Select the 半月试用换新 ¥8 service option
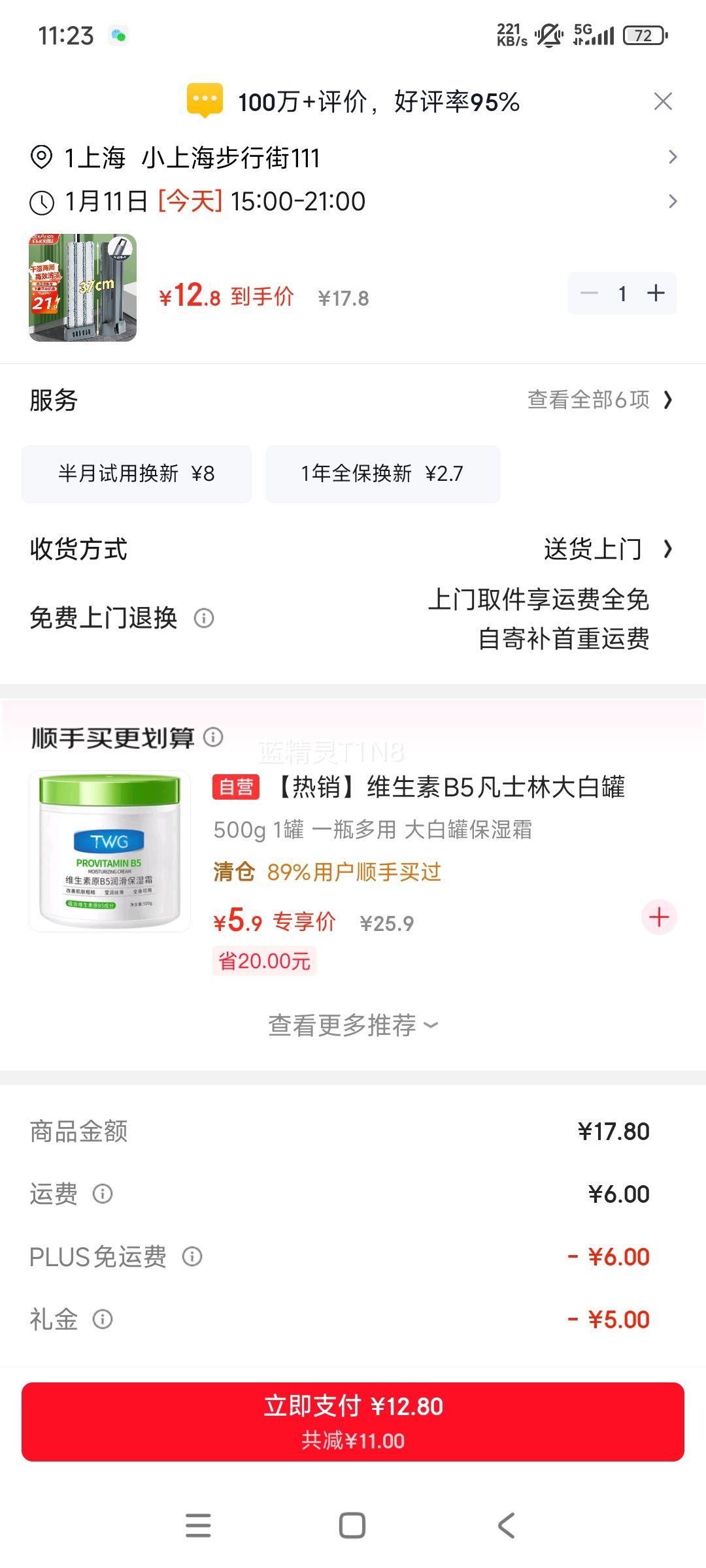Viewport: 706px width, 1568px height. 136,474
